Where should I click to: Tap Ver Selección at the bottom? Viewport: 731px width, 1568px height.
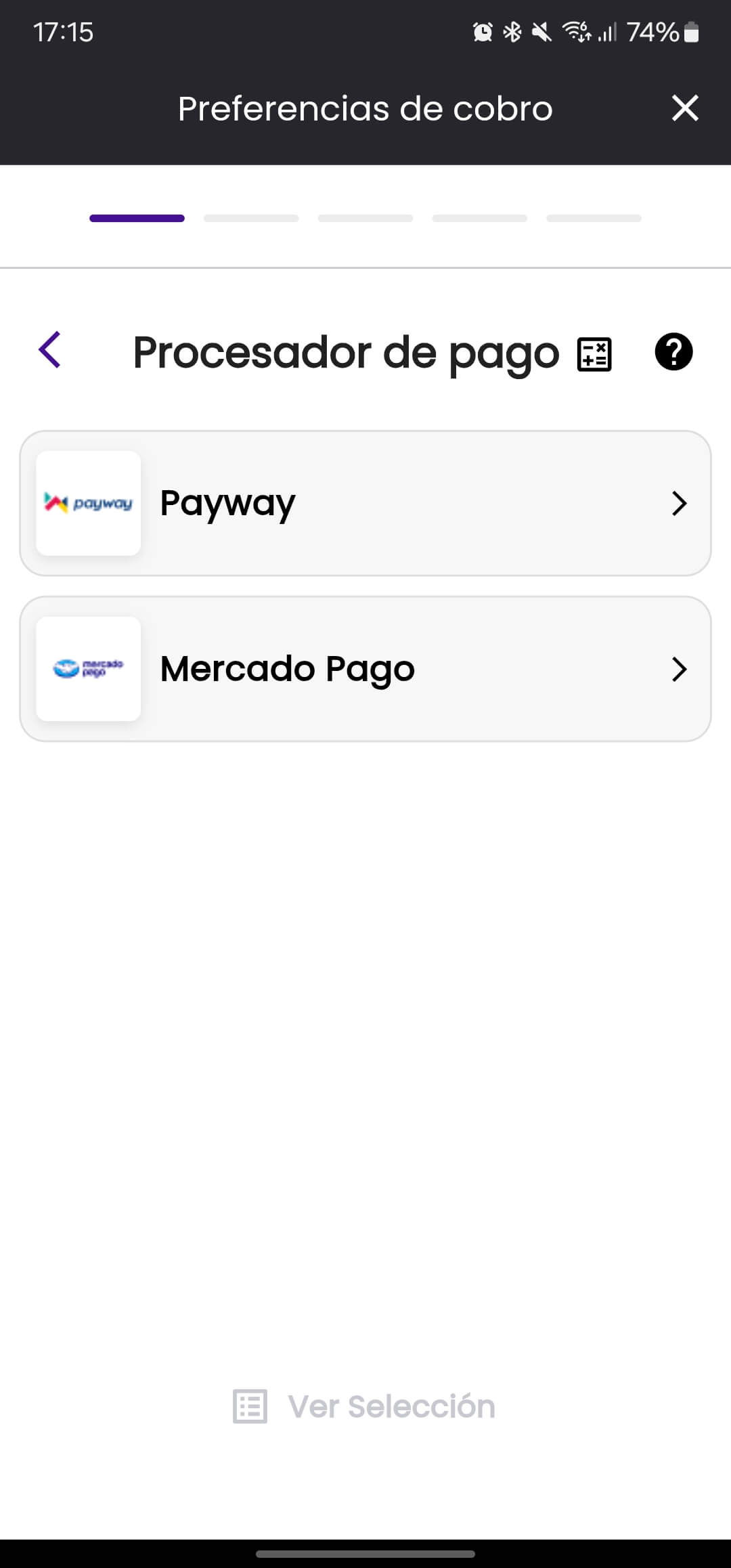[x=364, y=1406]
